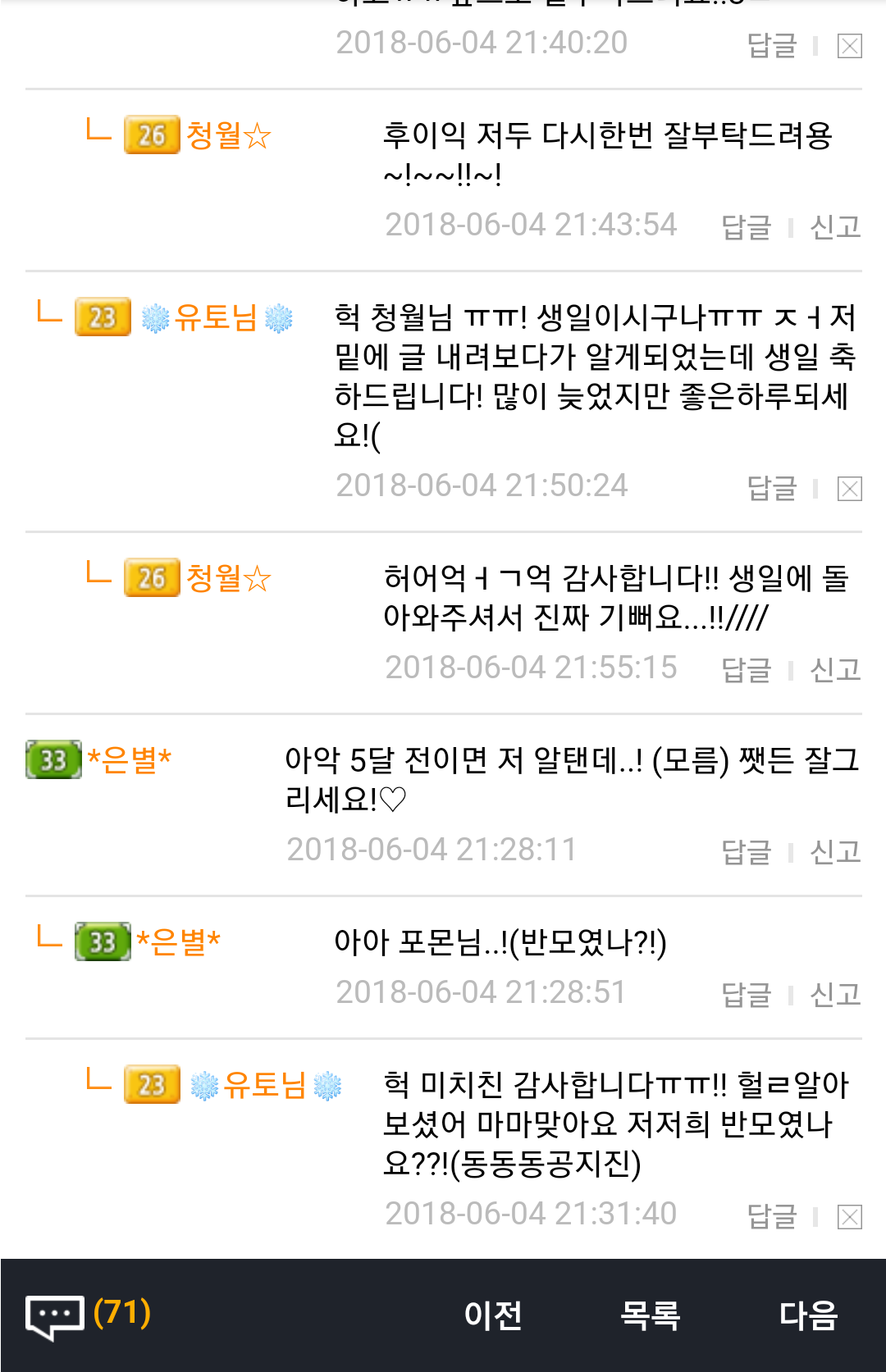Open 청월☆ profile on the 21:43:54 comment
886x1372 pixels.
228,135
